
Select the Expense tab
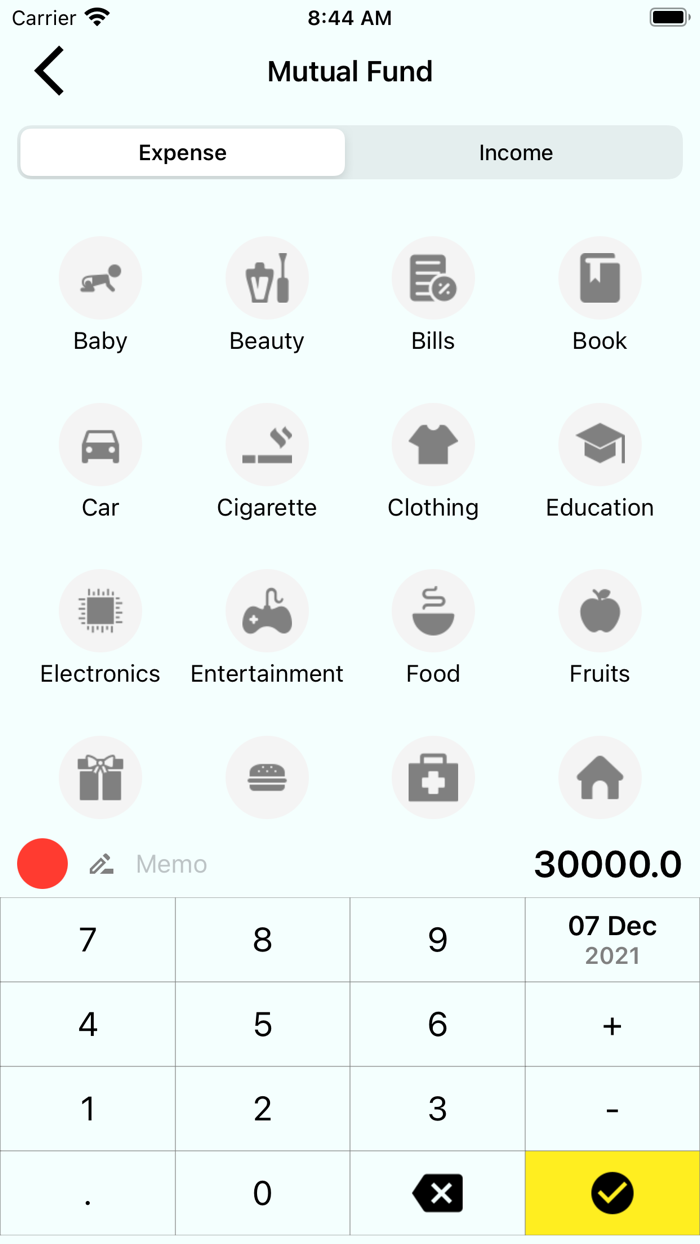tap(182, 153)
